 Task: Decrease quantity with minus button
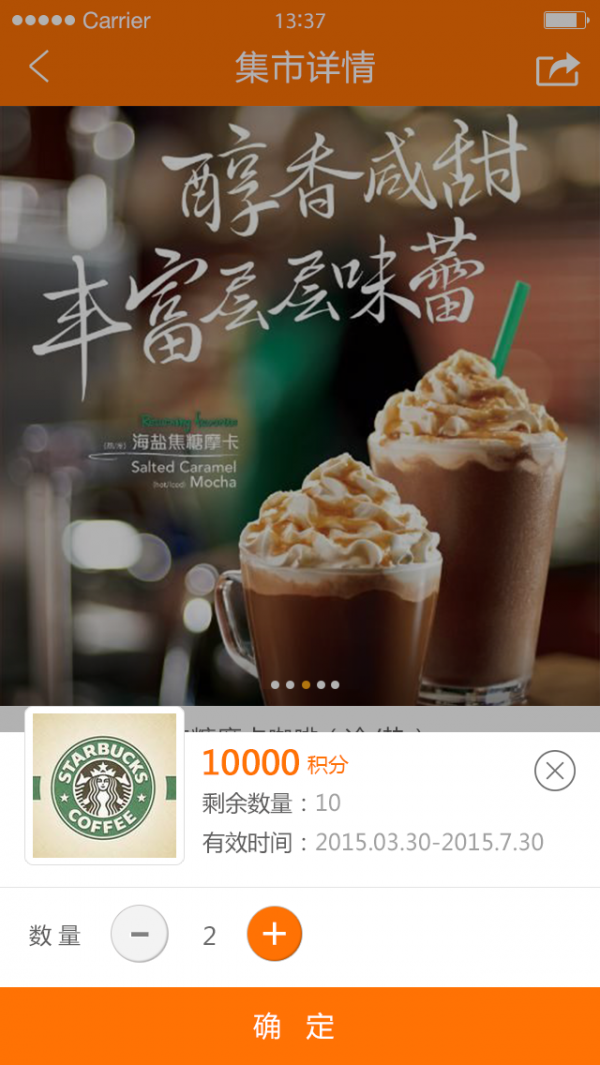[139, 935]
